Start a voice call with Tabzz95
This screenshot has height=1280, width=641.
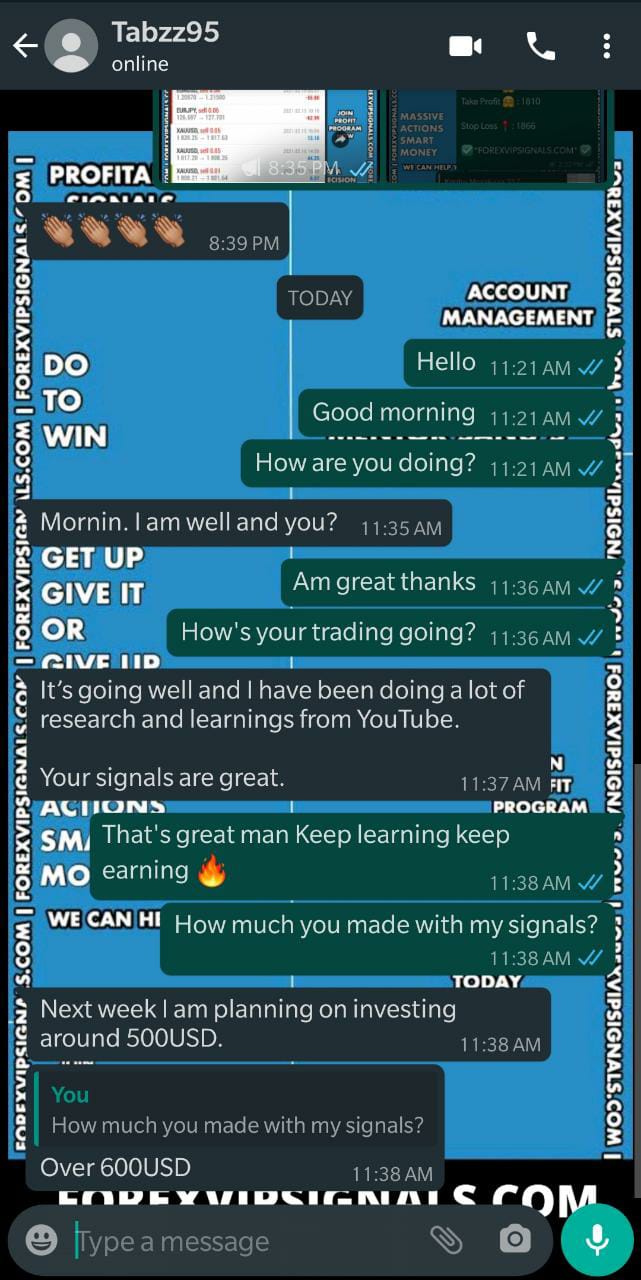540,46
